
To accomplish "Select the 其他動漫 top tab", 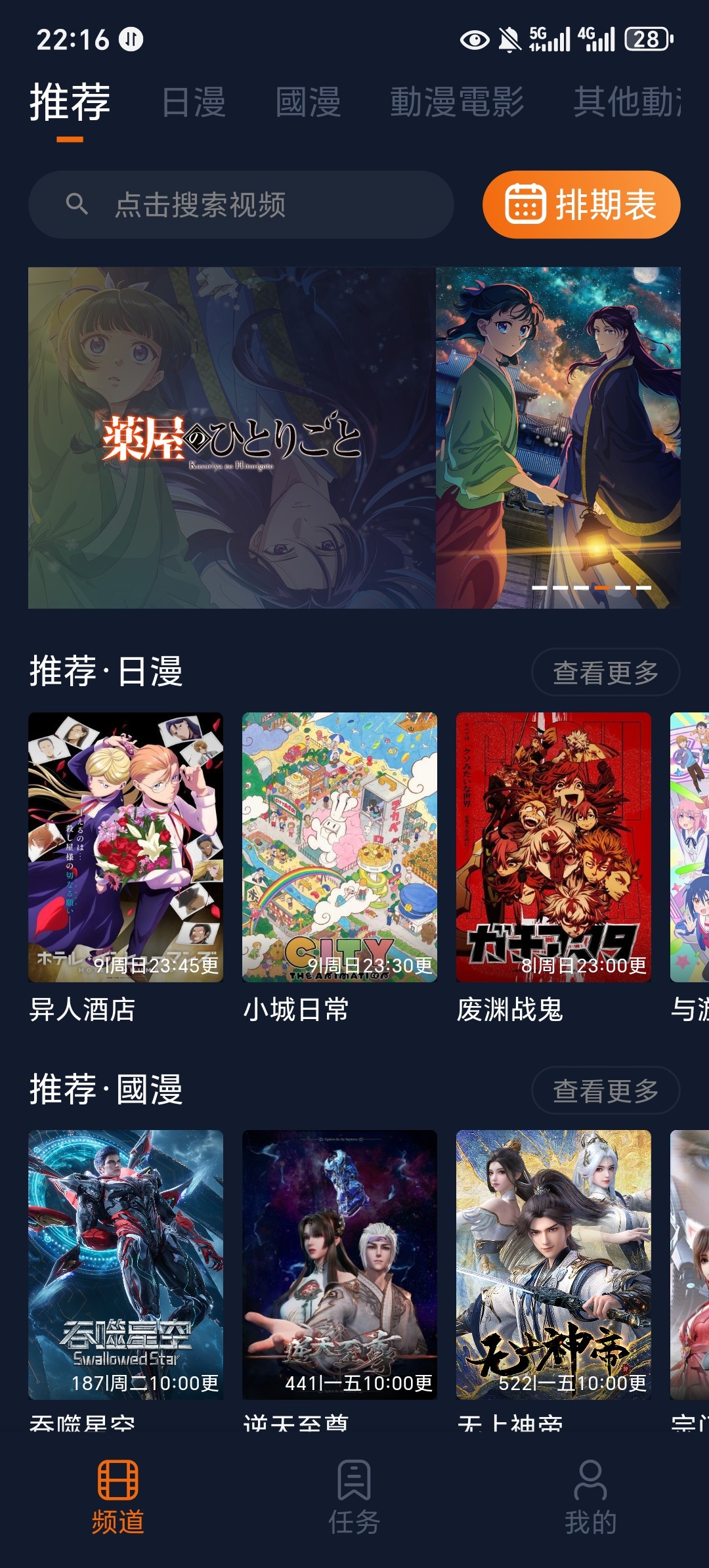I will (628, 102).
